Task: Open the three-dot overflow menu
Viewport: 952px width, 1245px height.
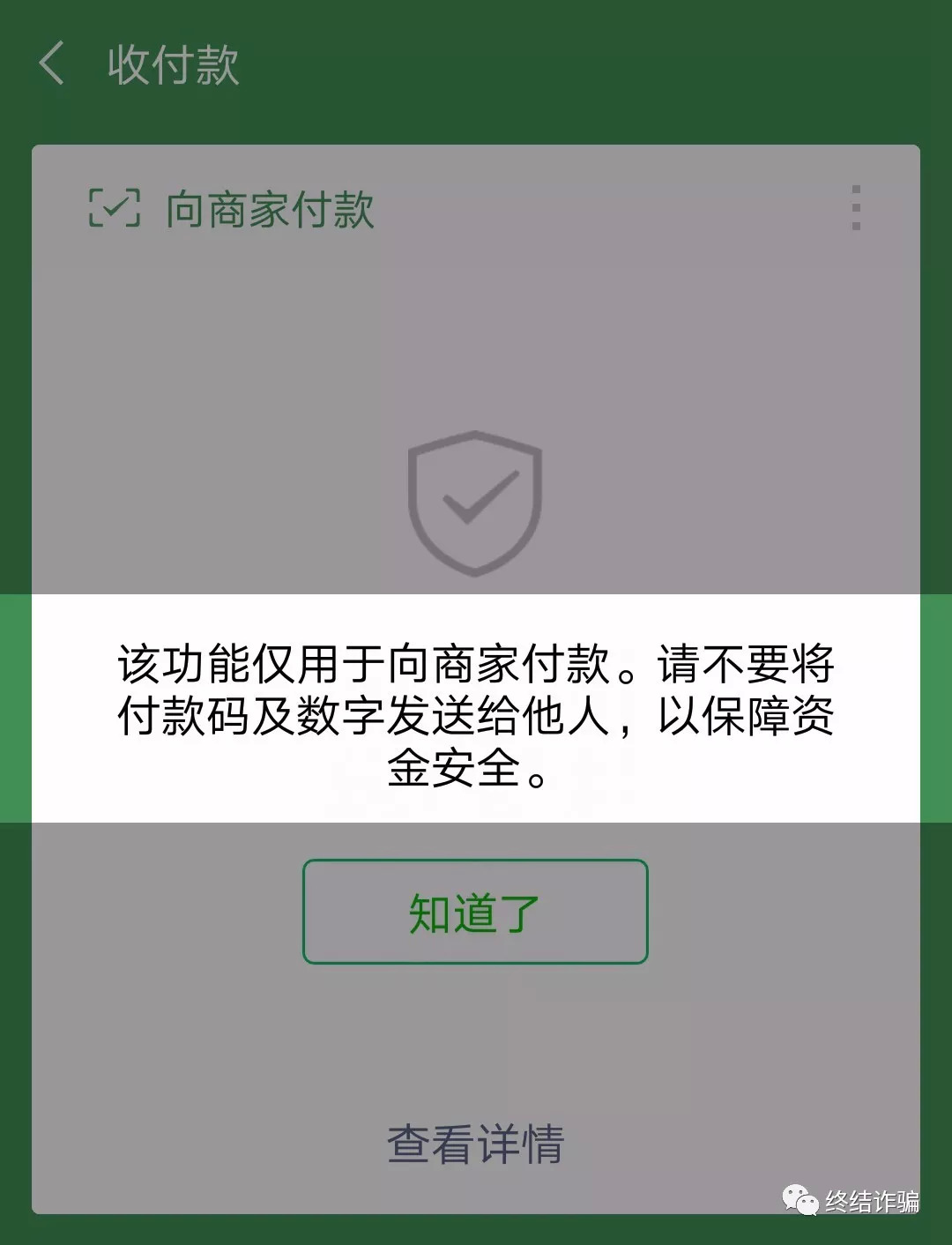Action: coord(855,208)
